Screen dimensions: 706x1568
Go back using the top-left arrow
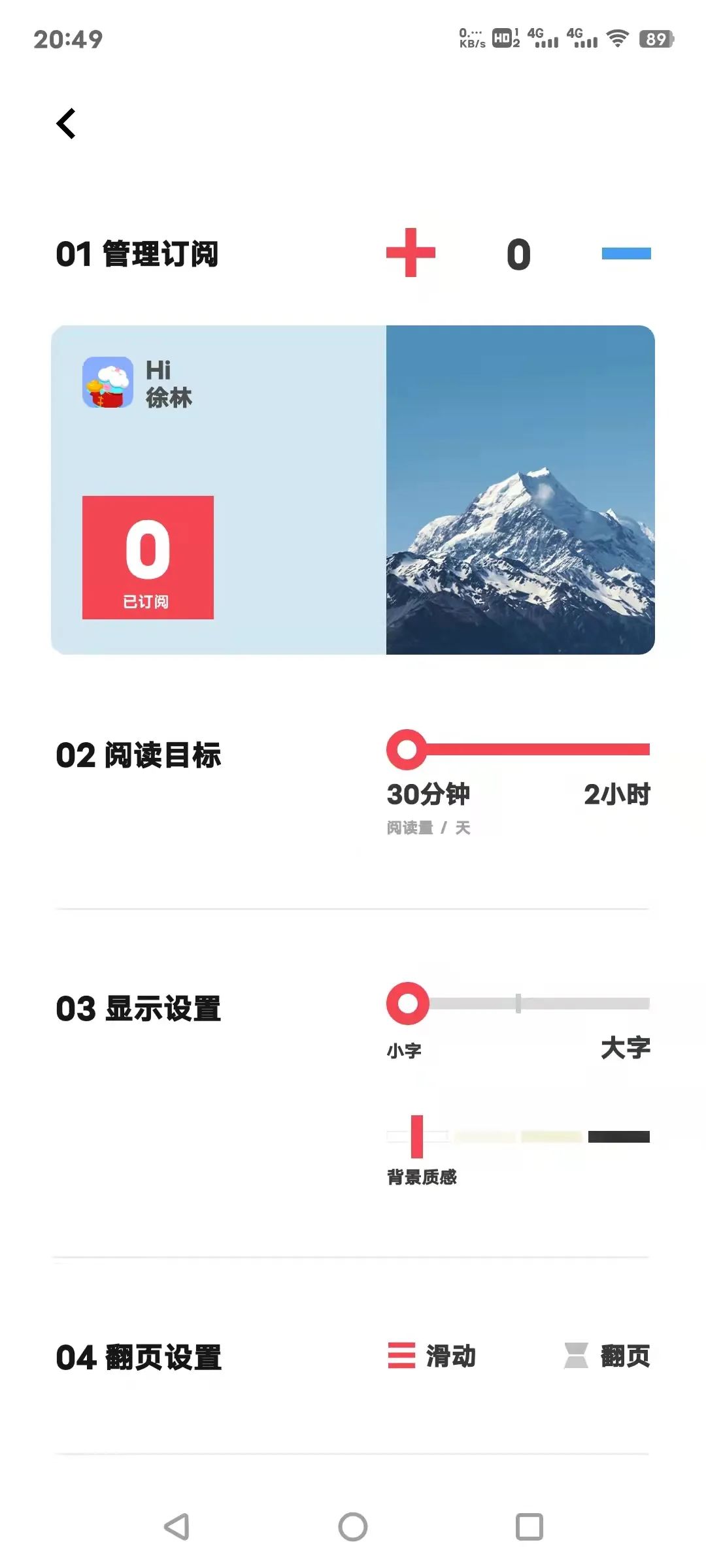(65, 123)
